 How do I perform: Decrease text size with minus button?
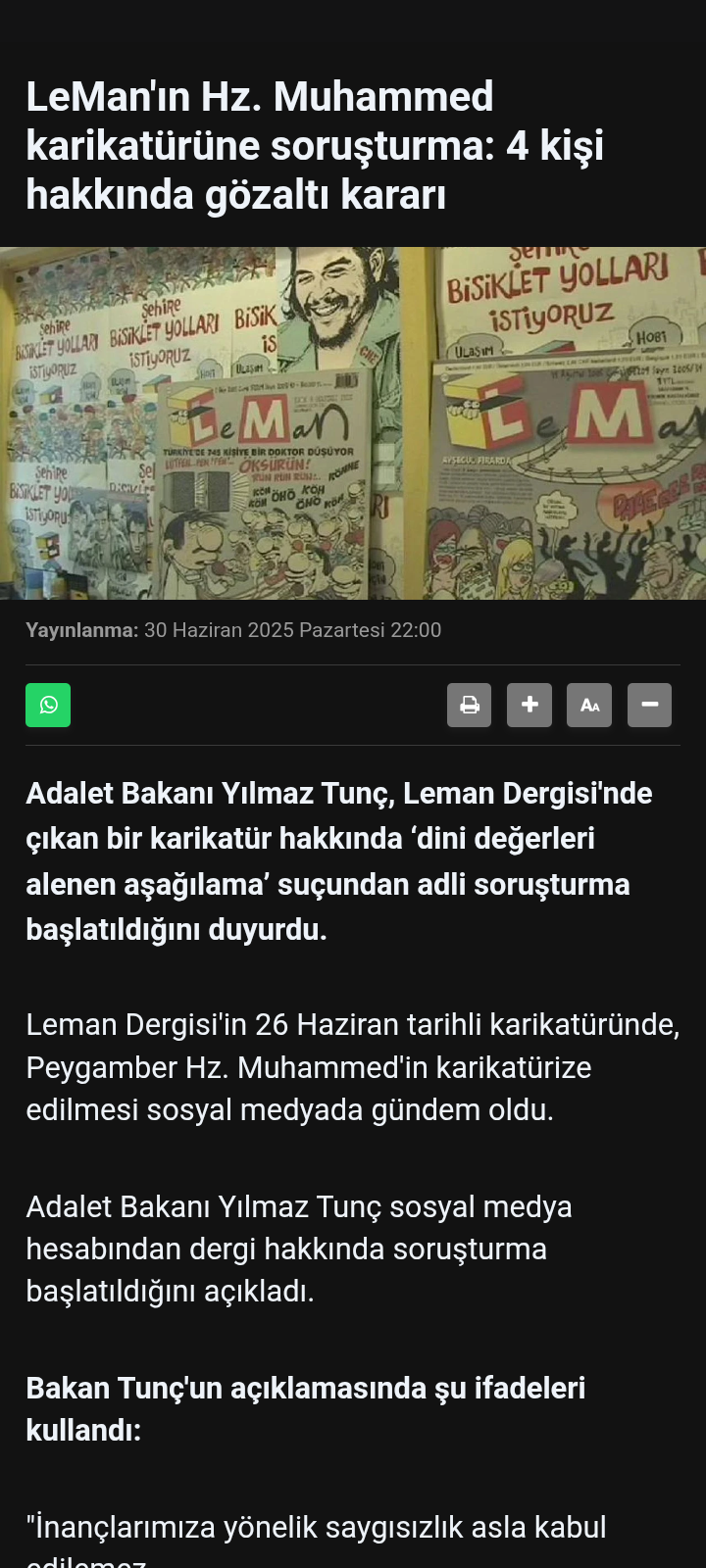(649, 705)
